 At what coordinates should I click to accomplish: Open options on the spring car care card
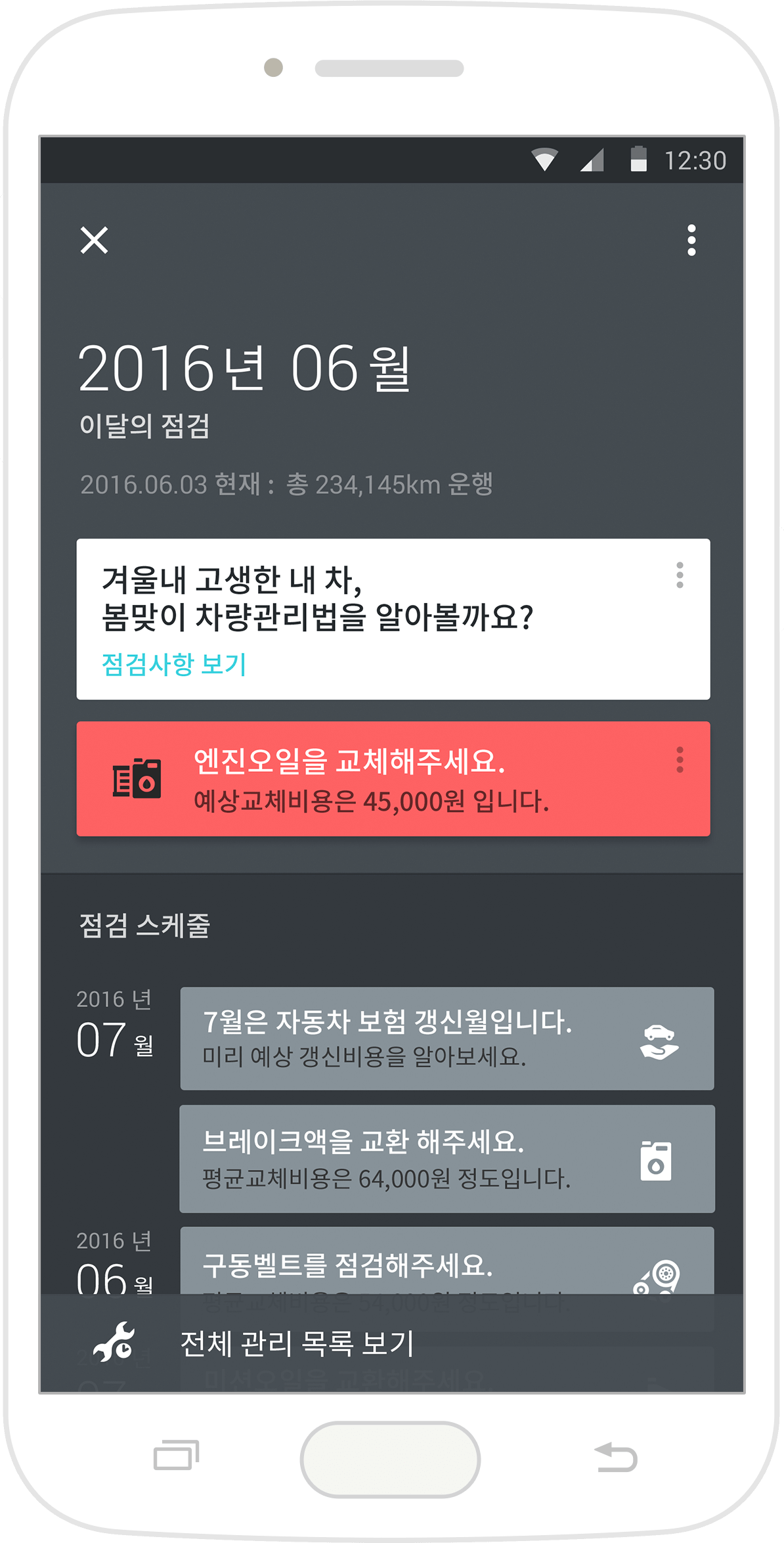pos(680,575)
